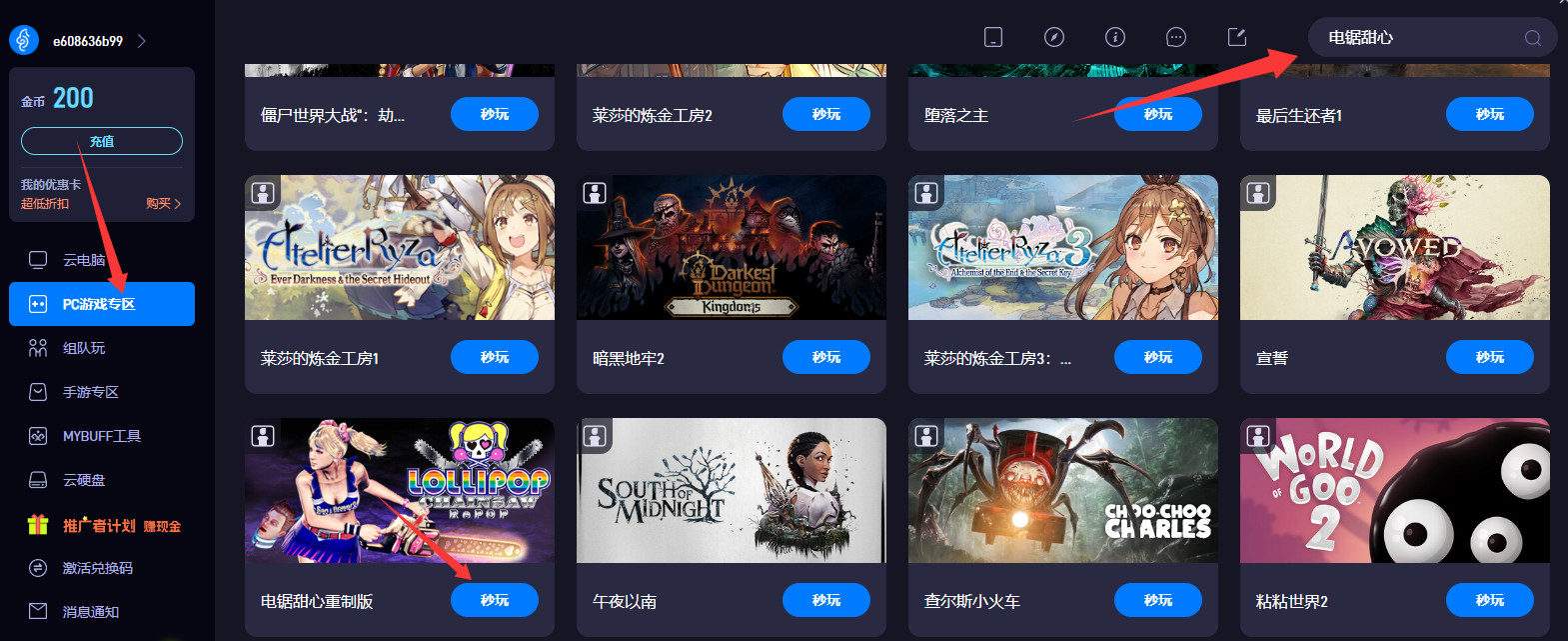
Task: Switch to 云电脑 section
Action: pyautogui.click(x=84, y=260)
